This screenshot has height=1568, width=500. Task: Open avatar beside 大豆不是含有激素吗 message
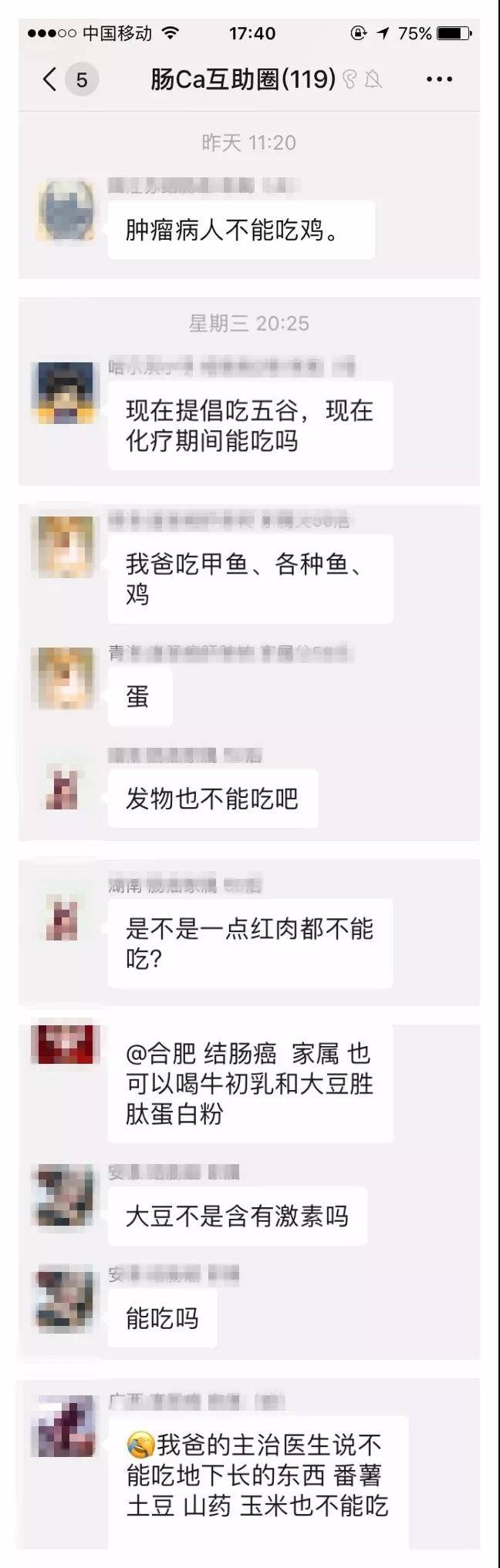coord(66,1196)
